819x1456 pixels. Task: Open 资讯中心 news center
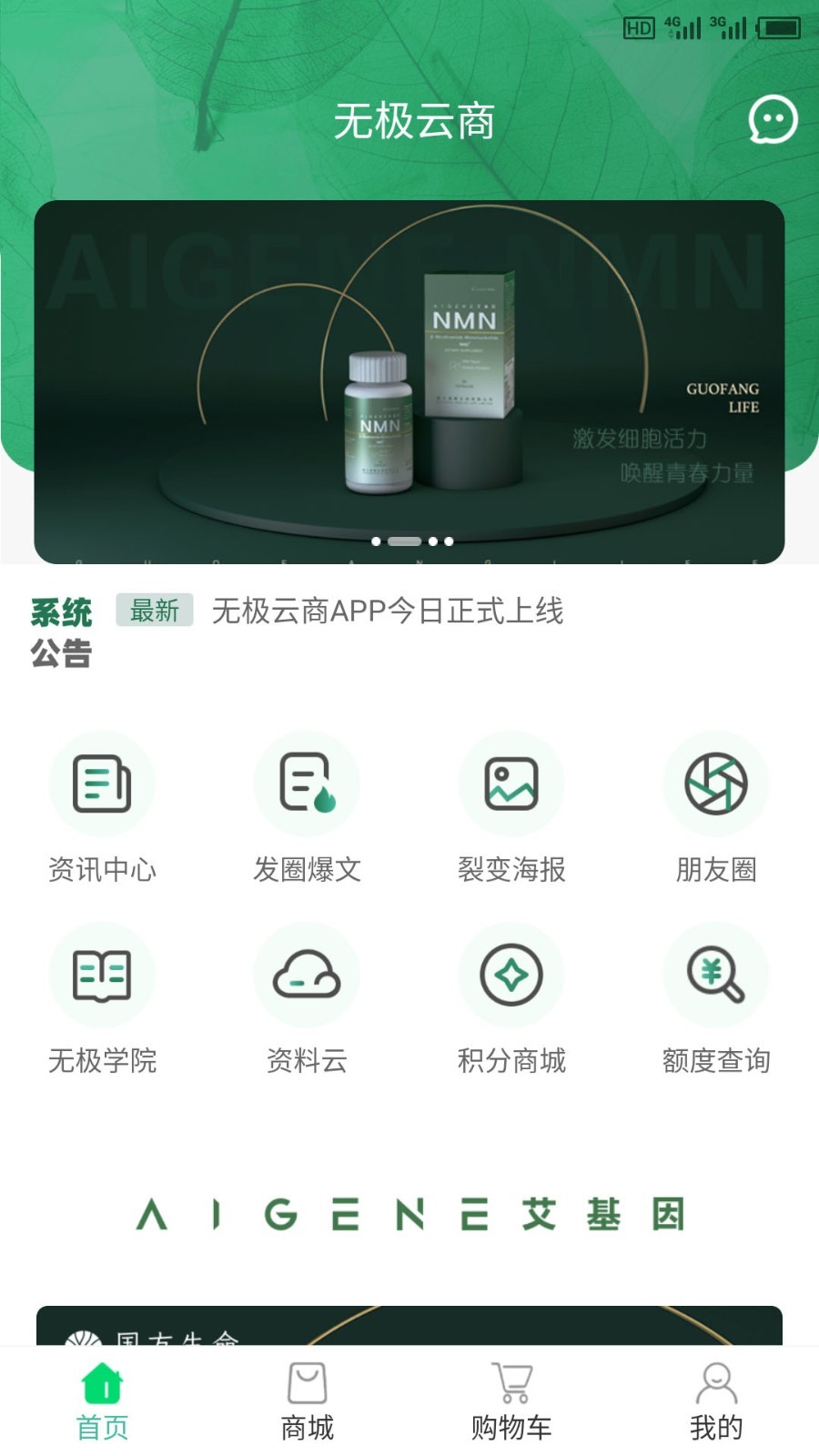(102, 807)
